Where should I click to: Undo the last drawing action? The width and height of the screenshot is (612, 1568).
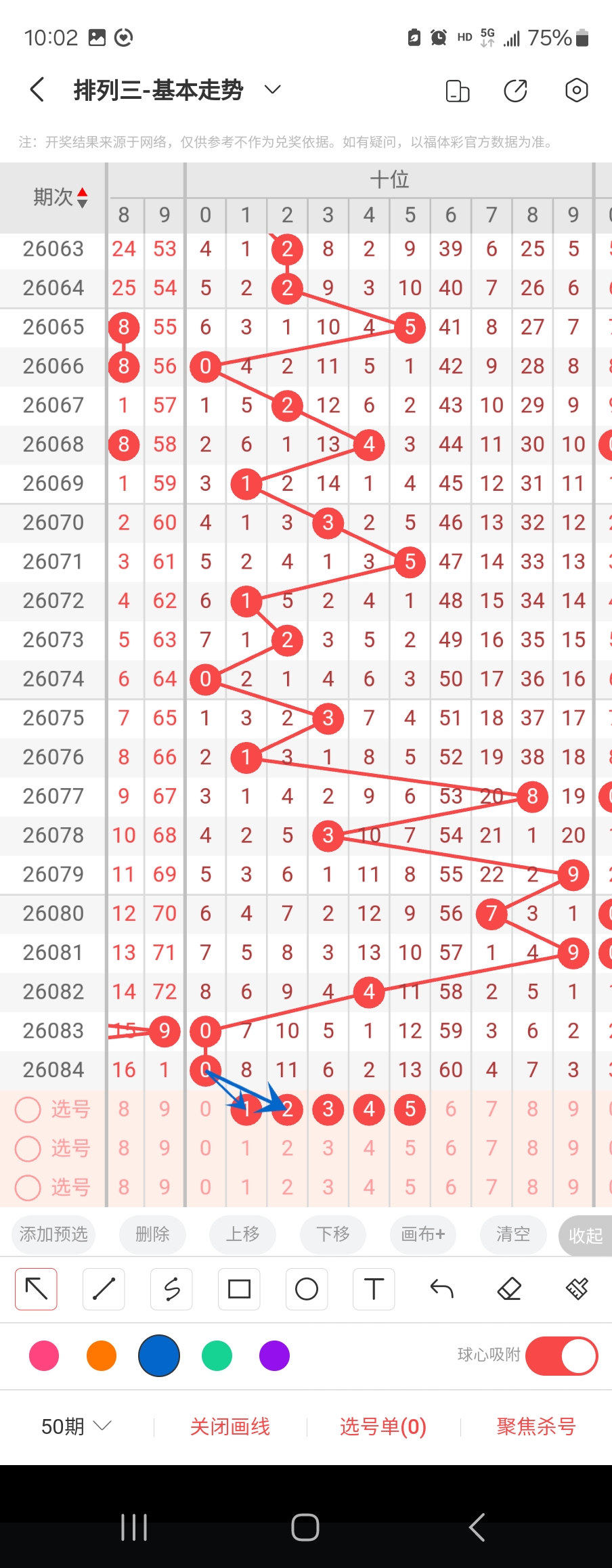tap(441, 1289)
